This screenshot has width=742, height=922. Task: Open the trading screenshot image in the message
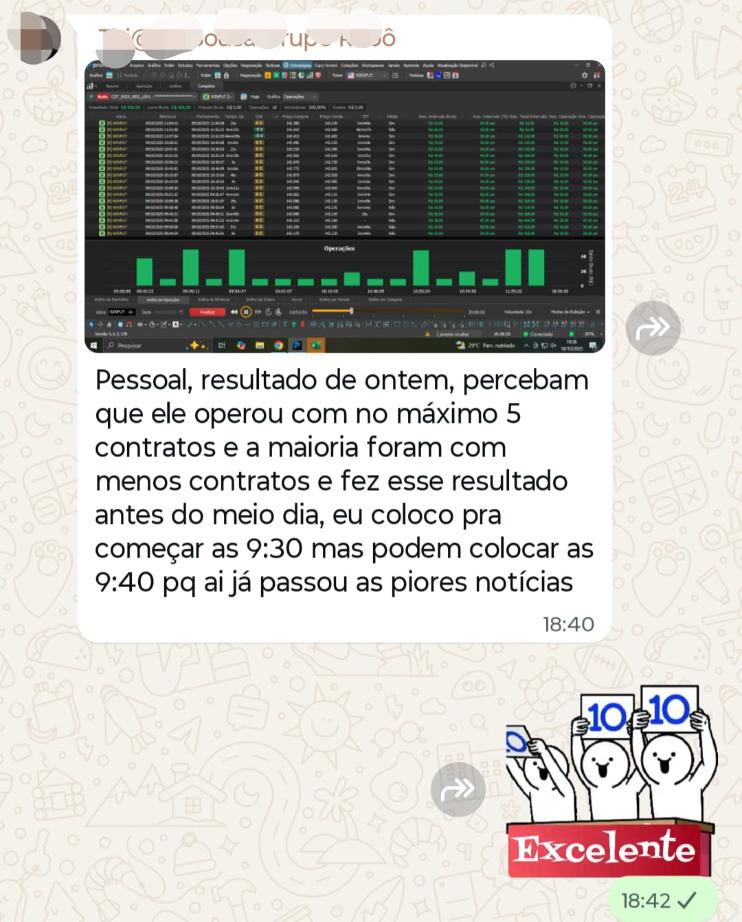point(344,206)
